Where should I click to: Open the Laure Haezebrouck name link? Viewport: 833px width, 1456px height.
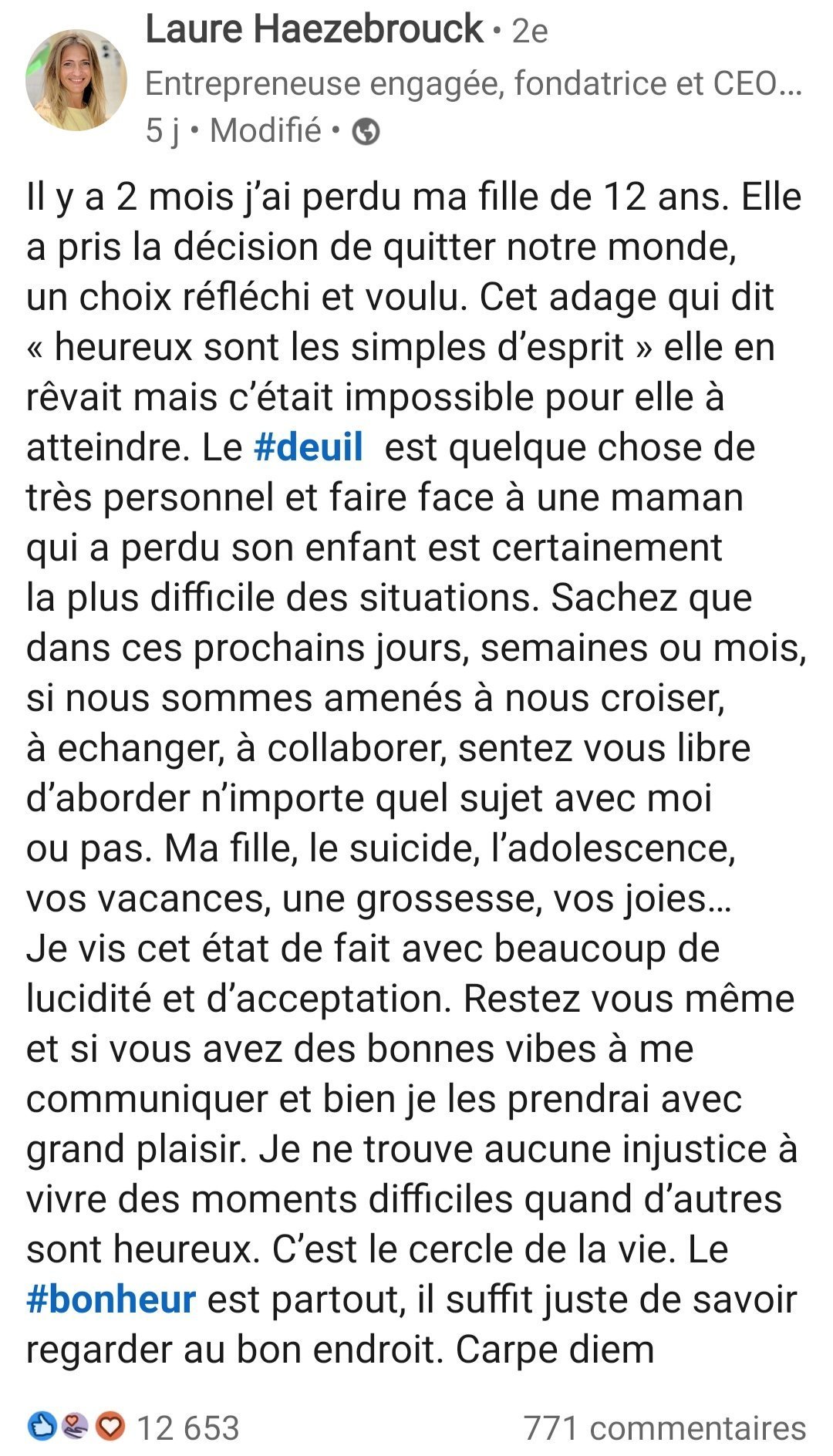tap(314, 30)
